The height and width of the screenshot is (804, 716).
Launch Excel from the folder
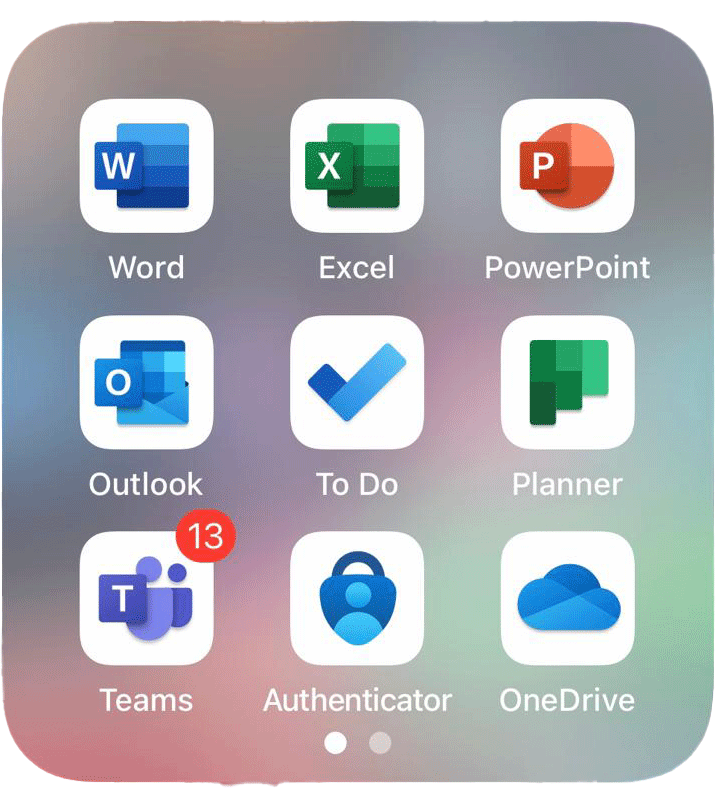click(x=357, y=166)
